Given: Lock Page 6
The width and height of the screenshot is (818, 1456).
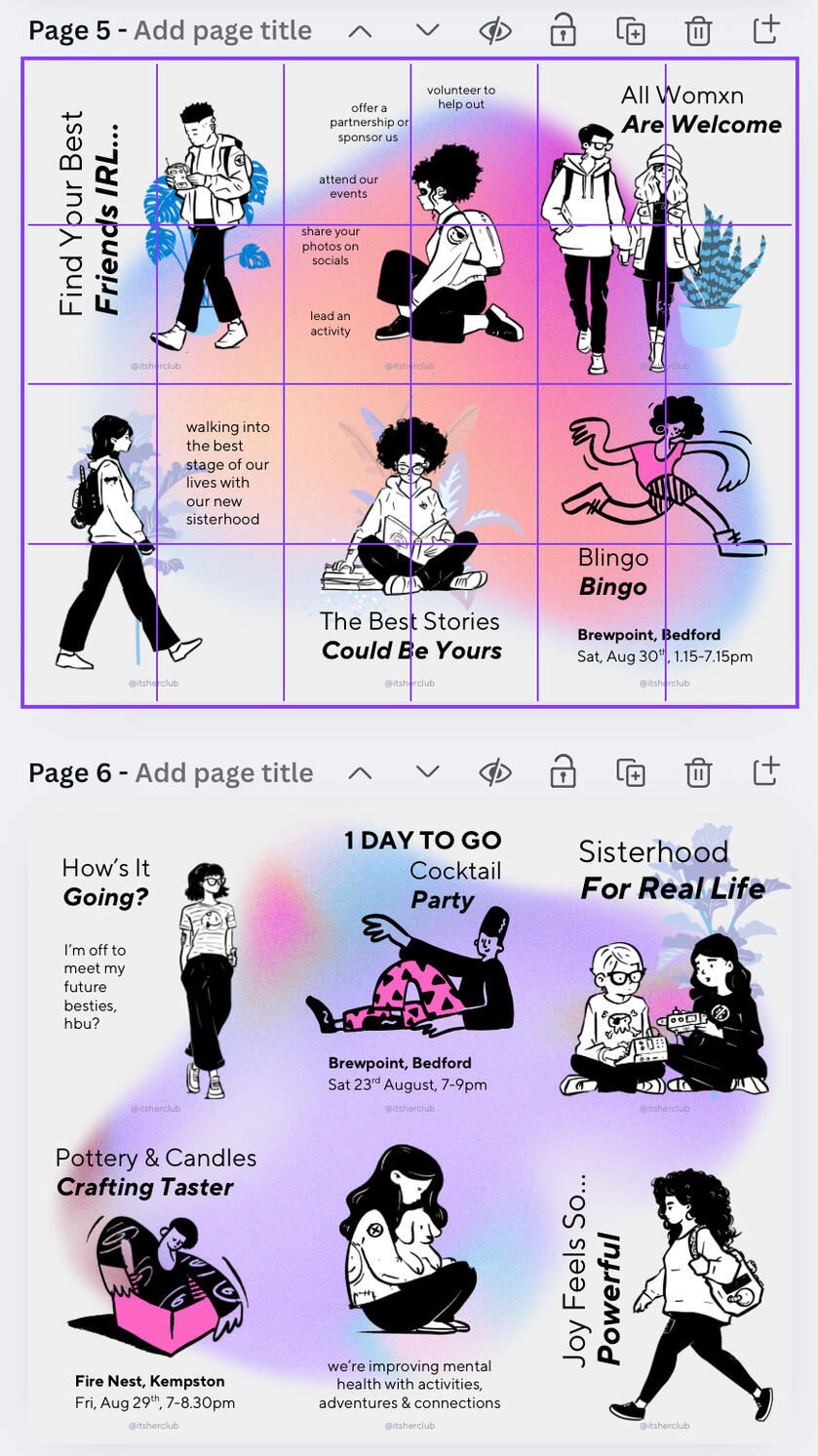Looking at the screenshot, I should [563, 773].
